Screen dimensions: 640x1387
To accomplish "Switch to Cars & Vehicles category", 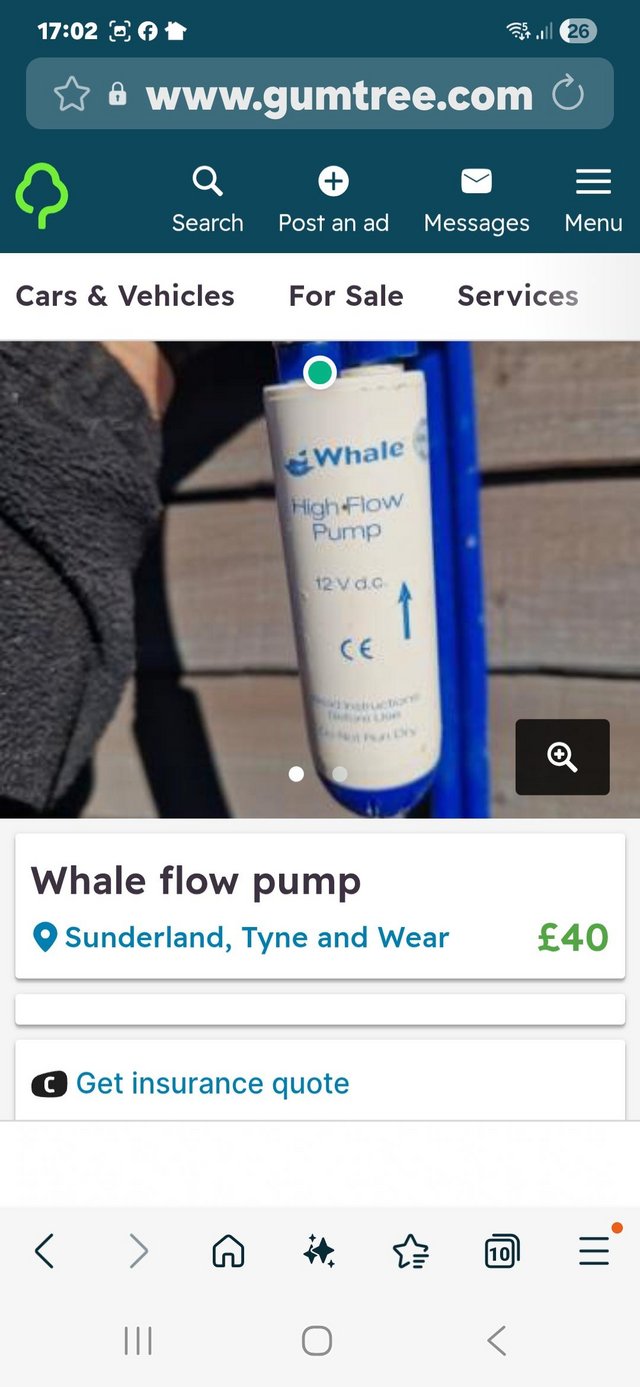I will [x=125, y=296].
